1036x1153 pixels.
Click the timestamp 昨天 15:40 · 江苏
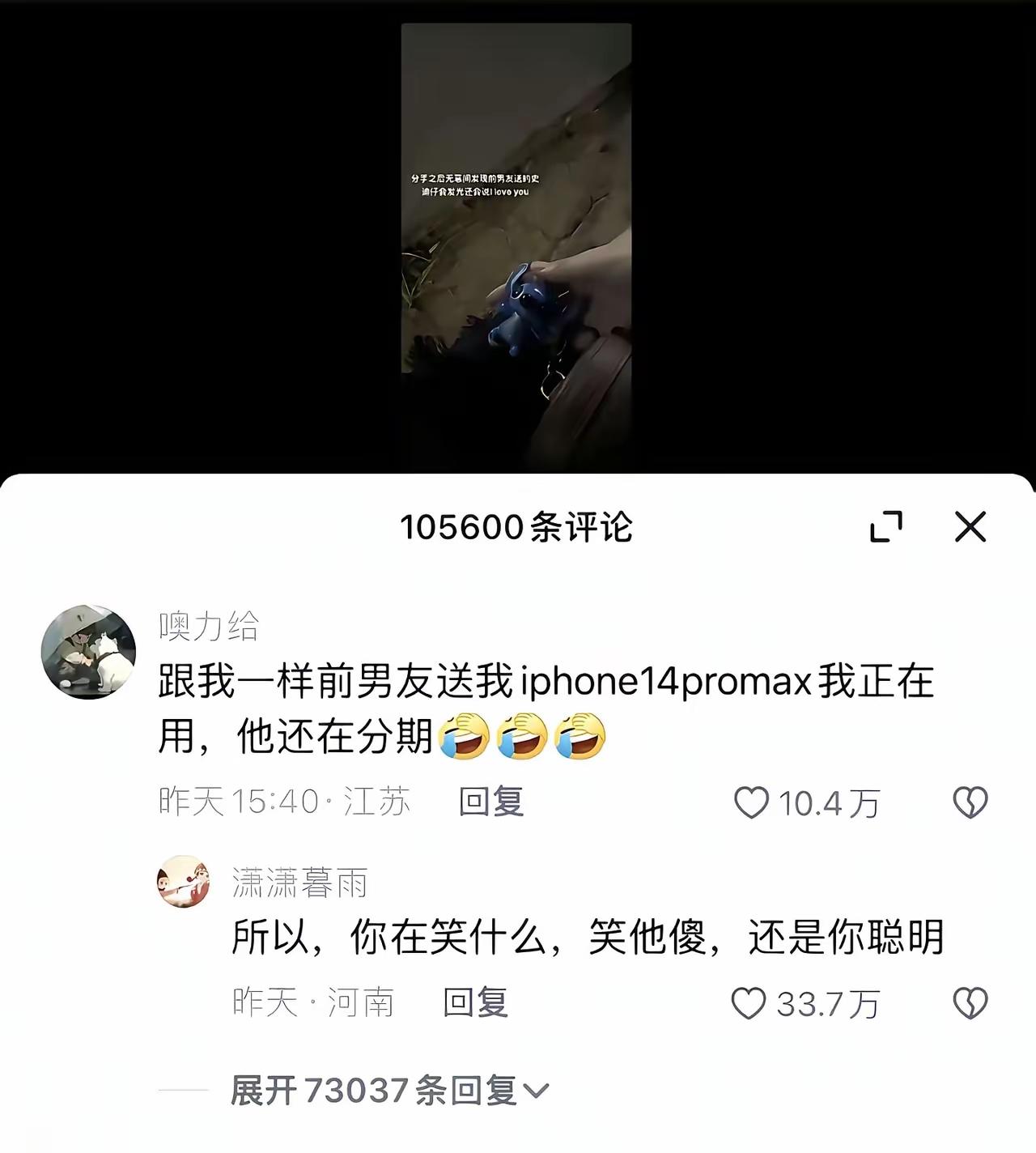tap(283, 802)
